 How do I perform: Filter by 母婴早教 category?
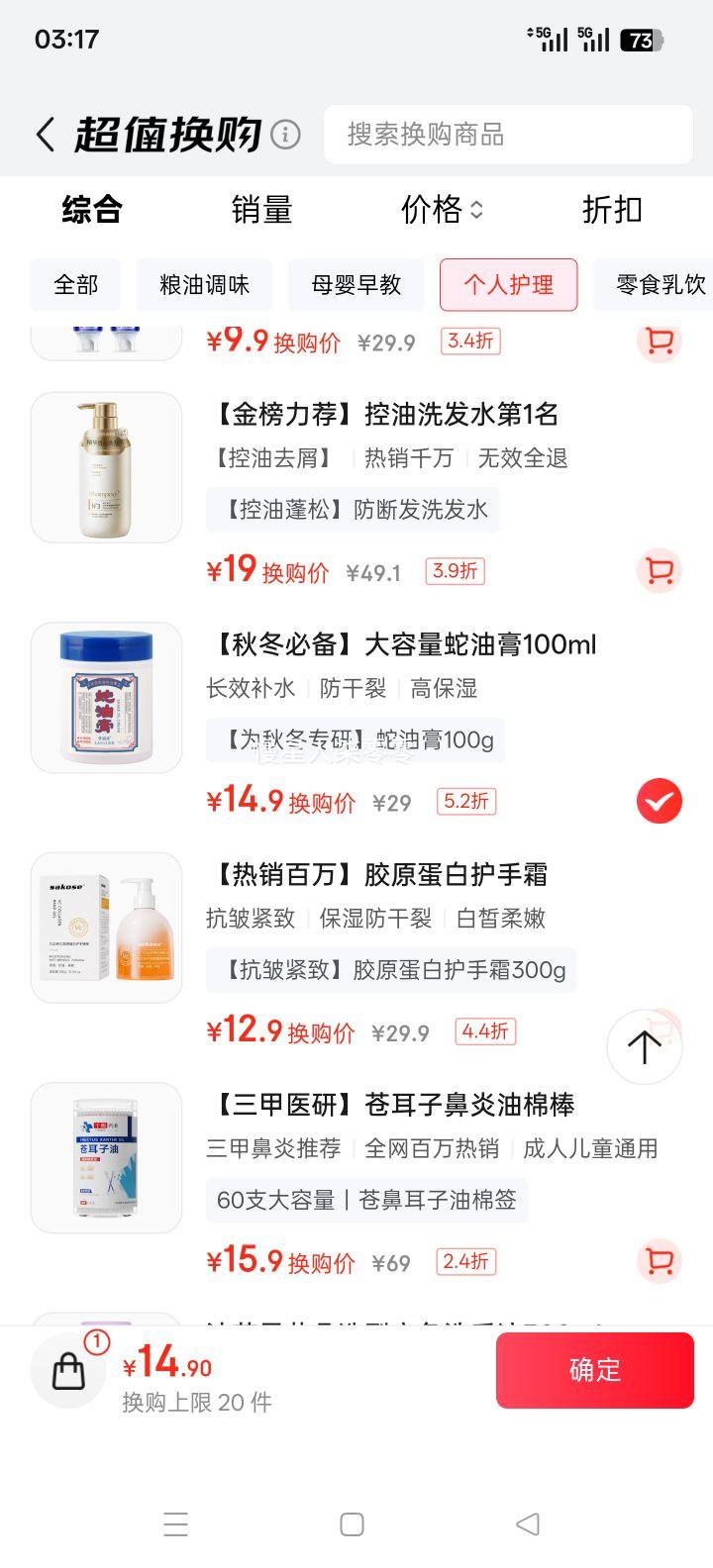pos(356,285)
